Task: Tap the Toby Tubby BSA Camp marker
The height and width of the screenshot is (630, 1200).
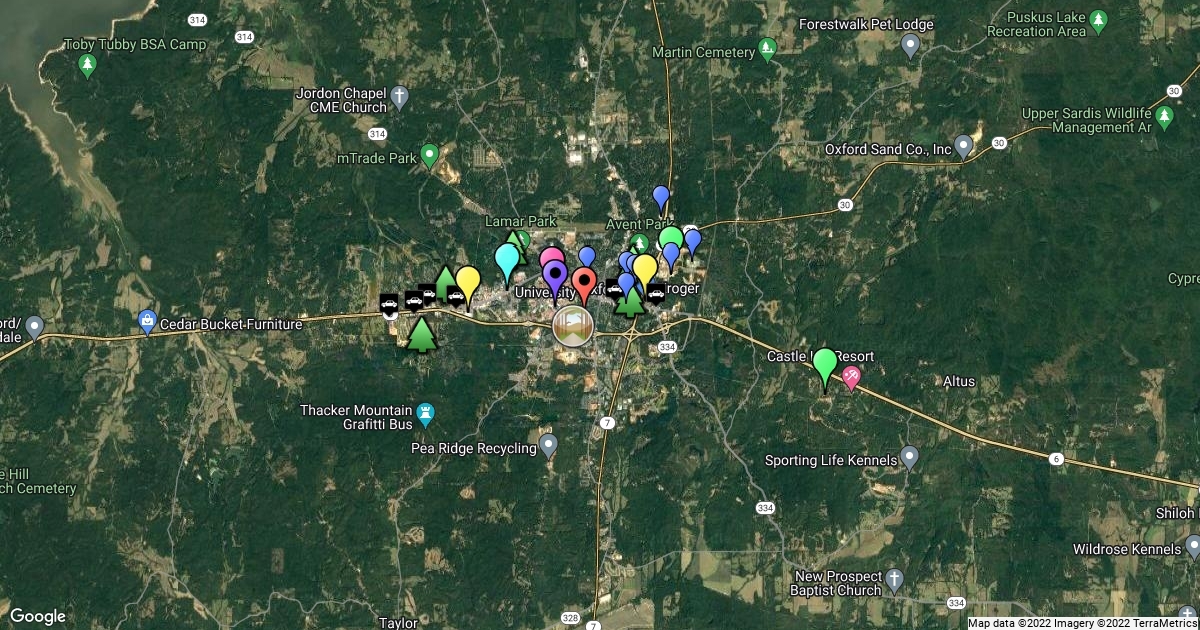Action: coord(87,65)
